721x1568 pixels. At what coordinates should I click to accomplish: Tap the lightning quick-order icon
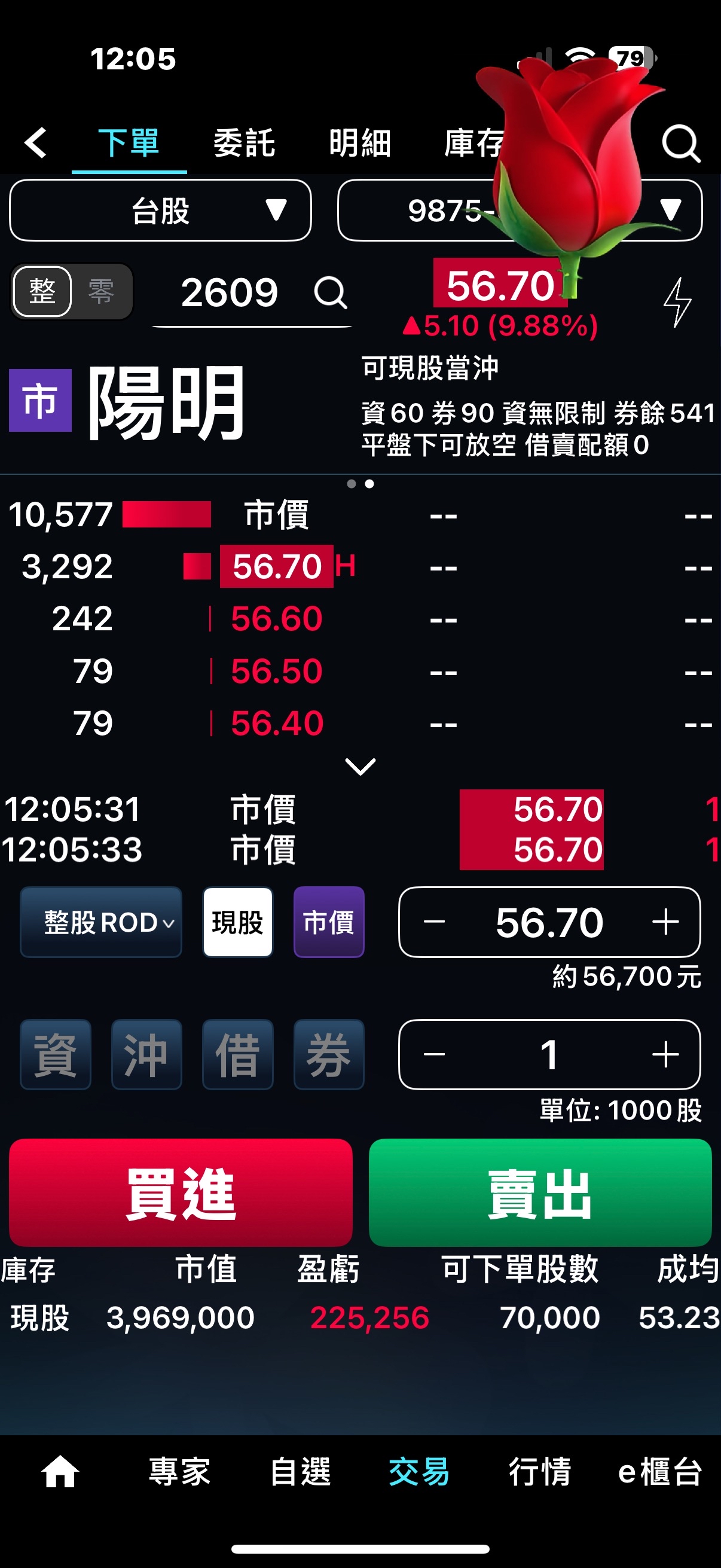pos(677,302)
